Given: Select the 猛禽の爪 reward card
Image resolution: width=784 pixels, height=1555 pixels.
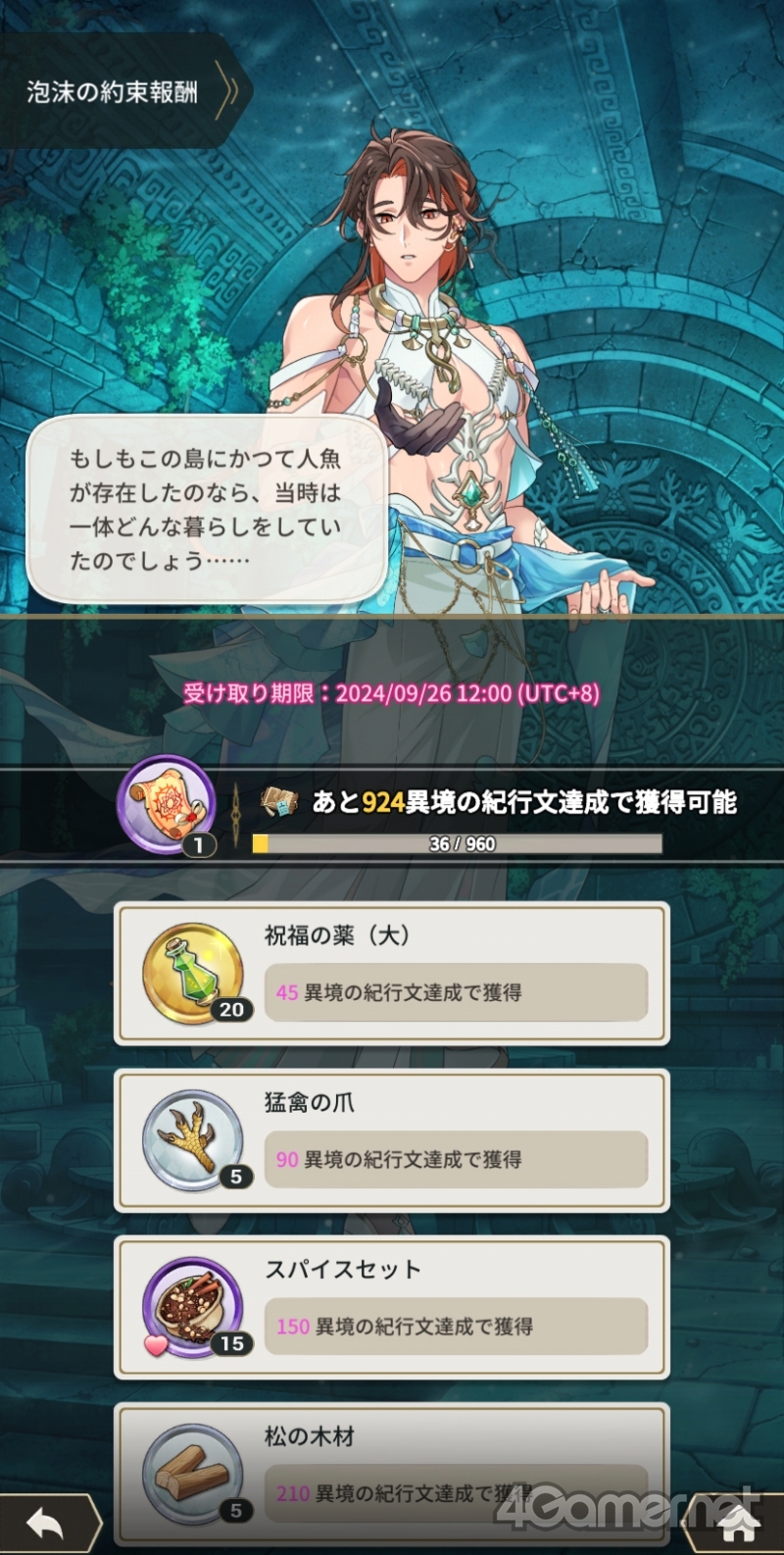Looking at the screenshot, I should (392, 1140).
